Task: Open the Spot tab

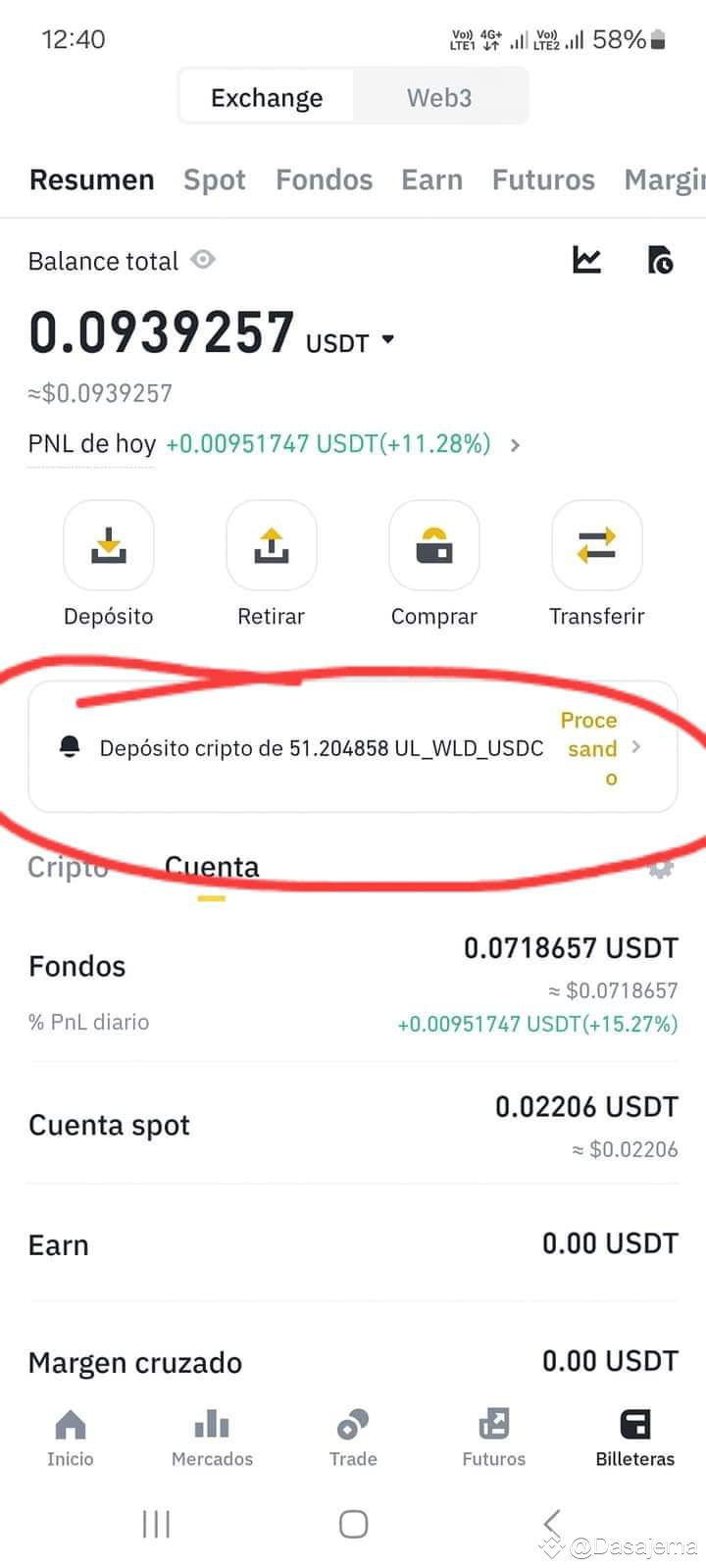Action: click(214, 179)
